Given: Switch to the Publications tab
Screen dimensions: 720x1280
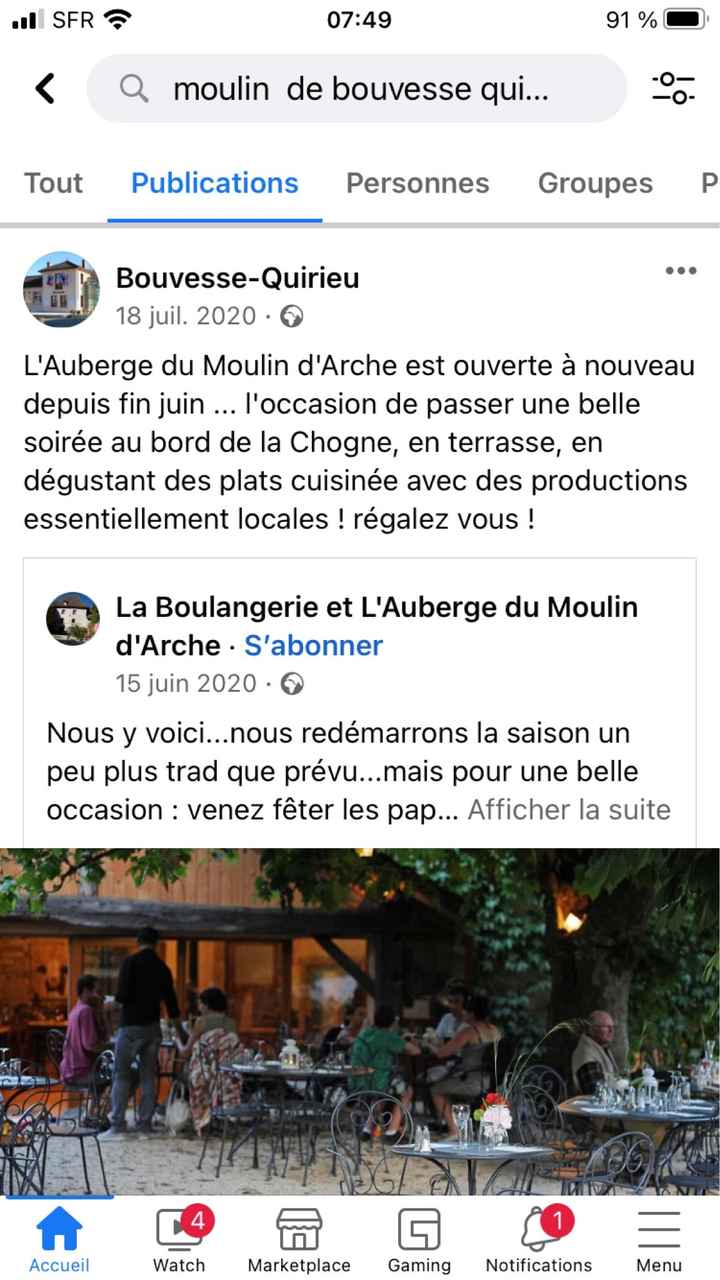Looking at the screenshot, I should coord(213,183).
